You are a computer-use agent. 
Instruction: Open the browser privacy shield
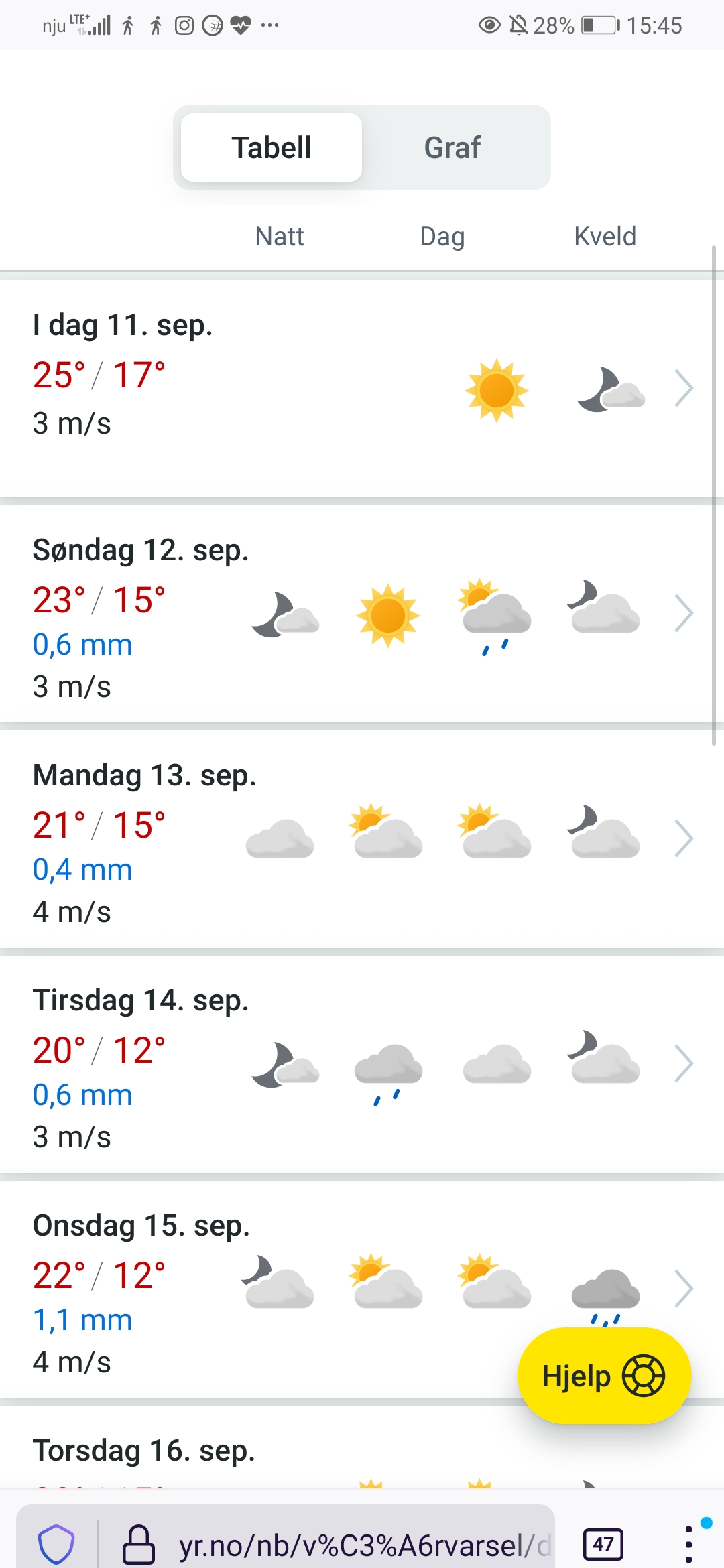tap(56, 1545)
